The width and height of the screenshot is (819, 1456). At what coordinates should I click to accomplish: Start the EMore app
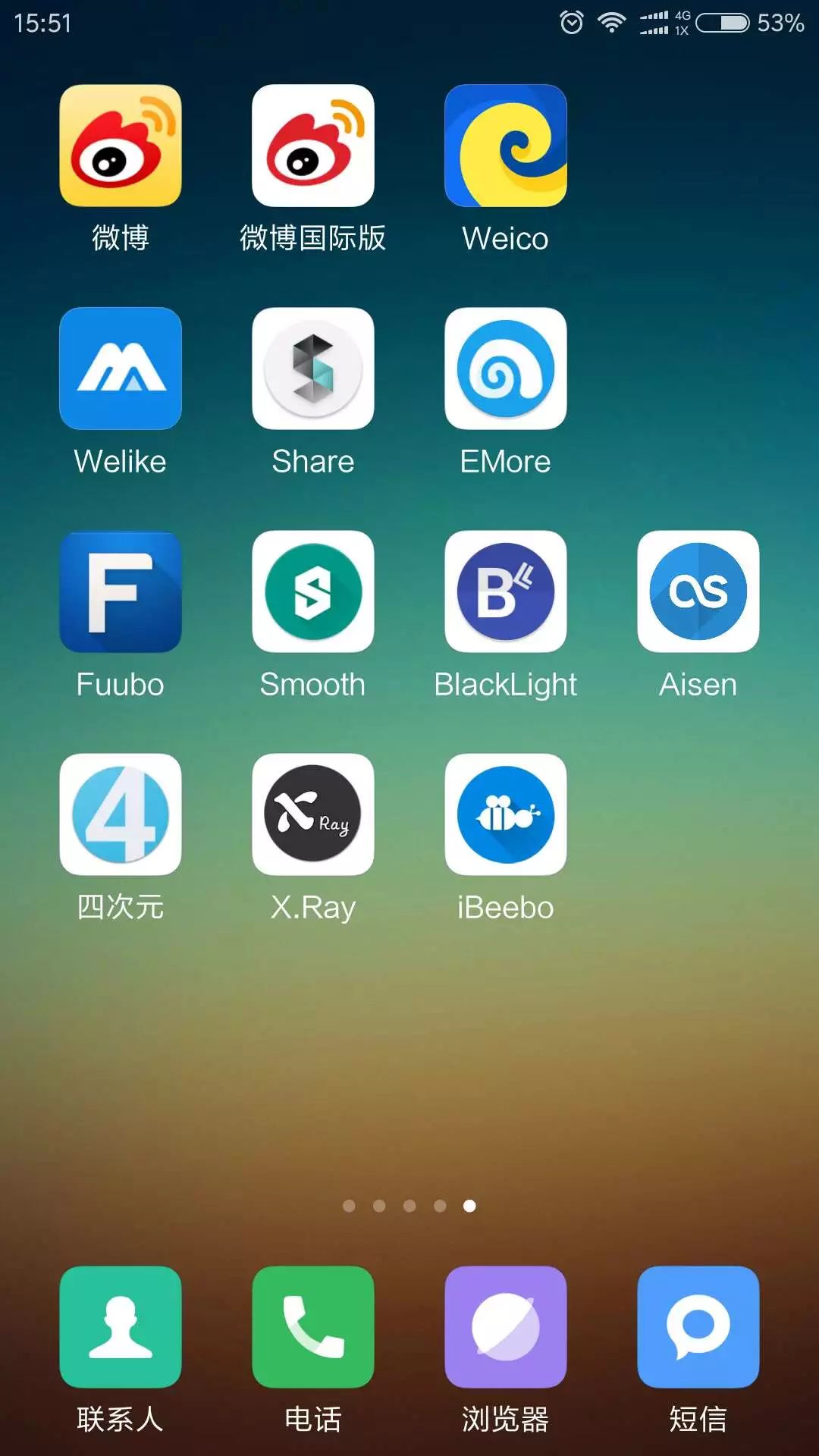[x=506, y=369]
